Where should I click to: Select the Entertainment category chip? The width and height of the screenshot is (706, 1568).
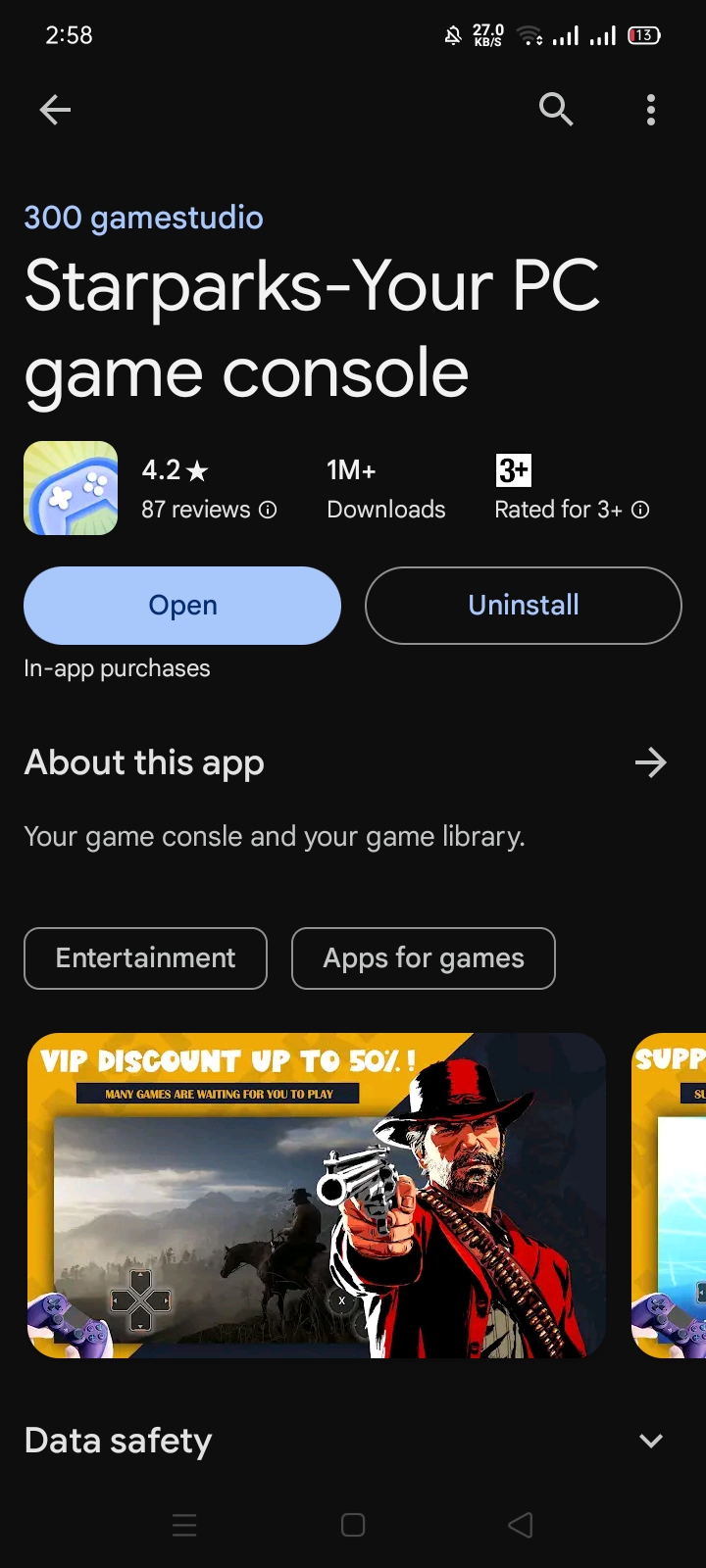145,958
